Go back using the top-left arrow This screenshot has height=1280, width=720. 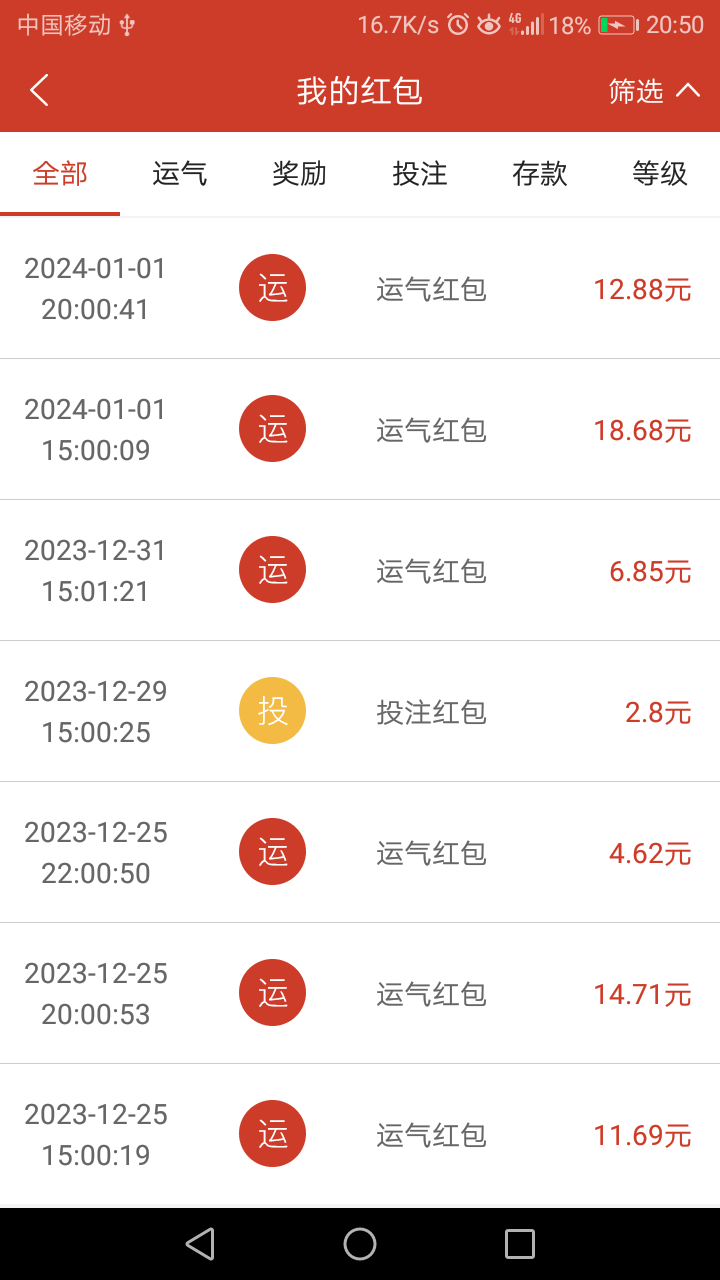click(x=39, y=90)
